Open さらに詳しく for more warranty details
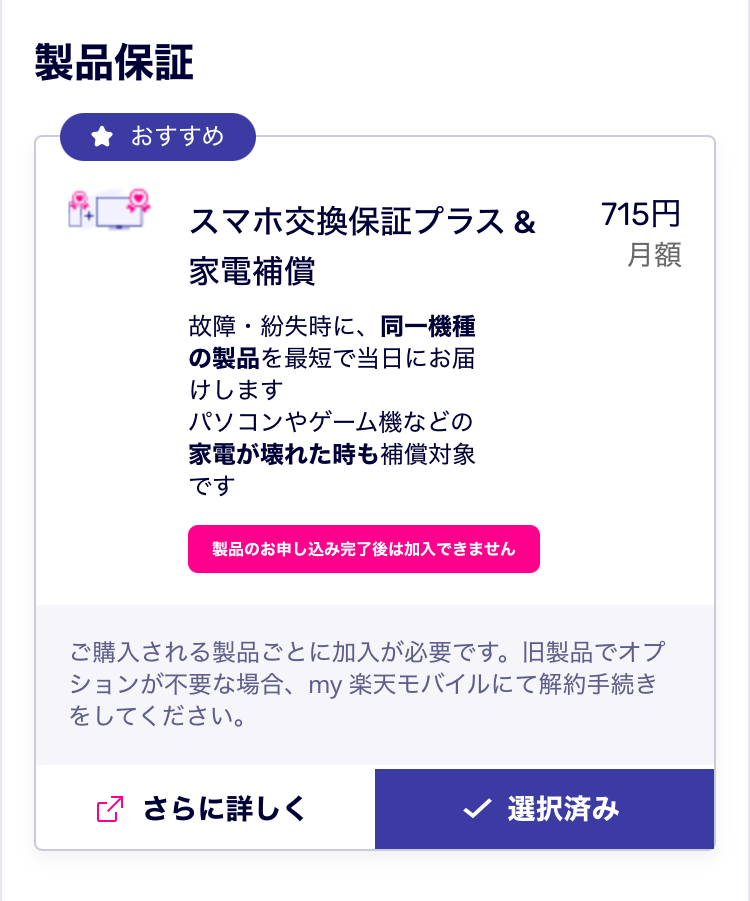 pyautogui.click(x=204, y=809)
